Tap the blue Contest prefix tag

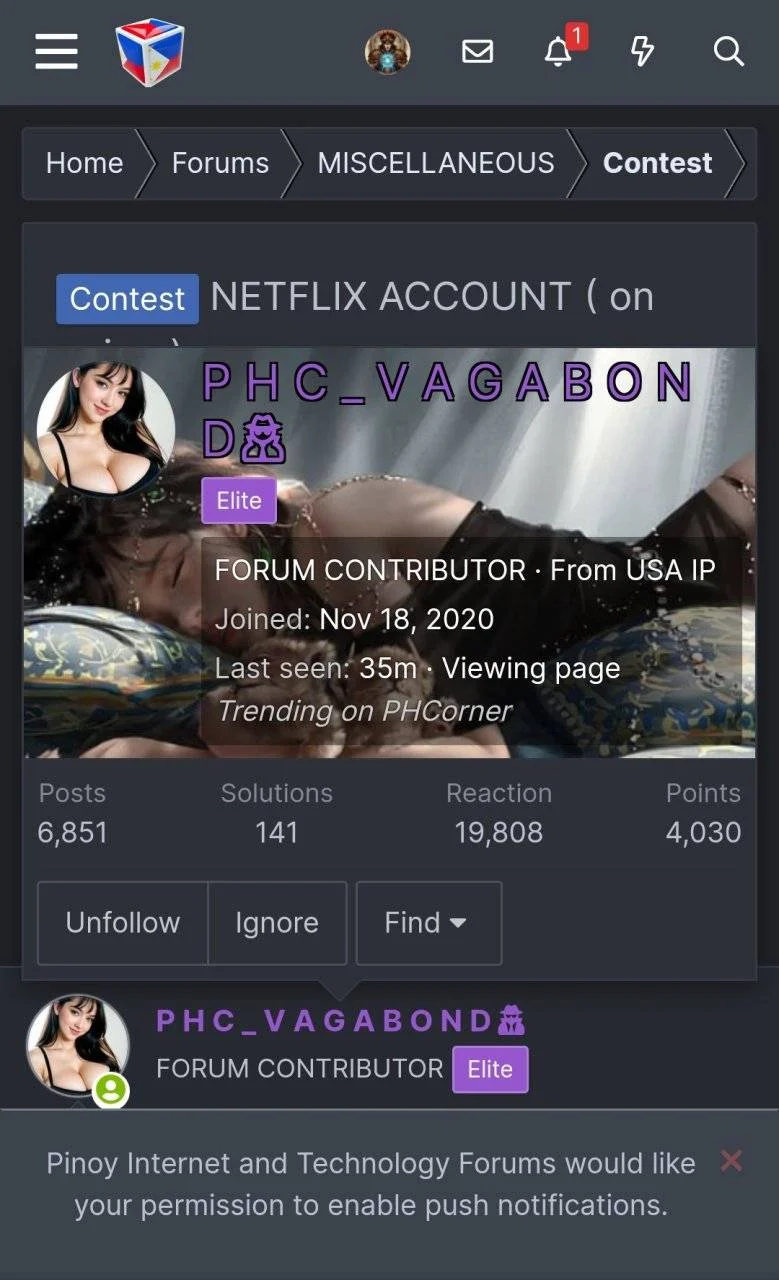click(127, 299)
